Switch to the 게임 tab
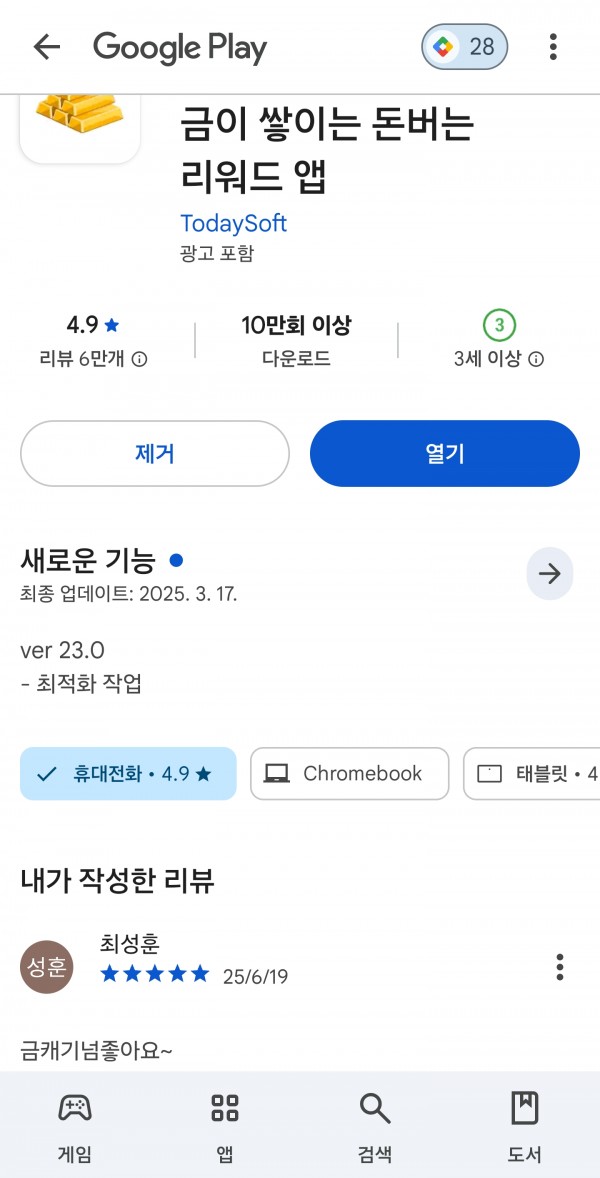The height and width of the screenshot is (1178, 600). point(75,1125)
